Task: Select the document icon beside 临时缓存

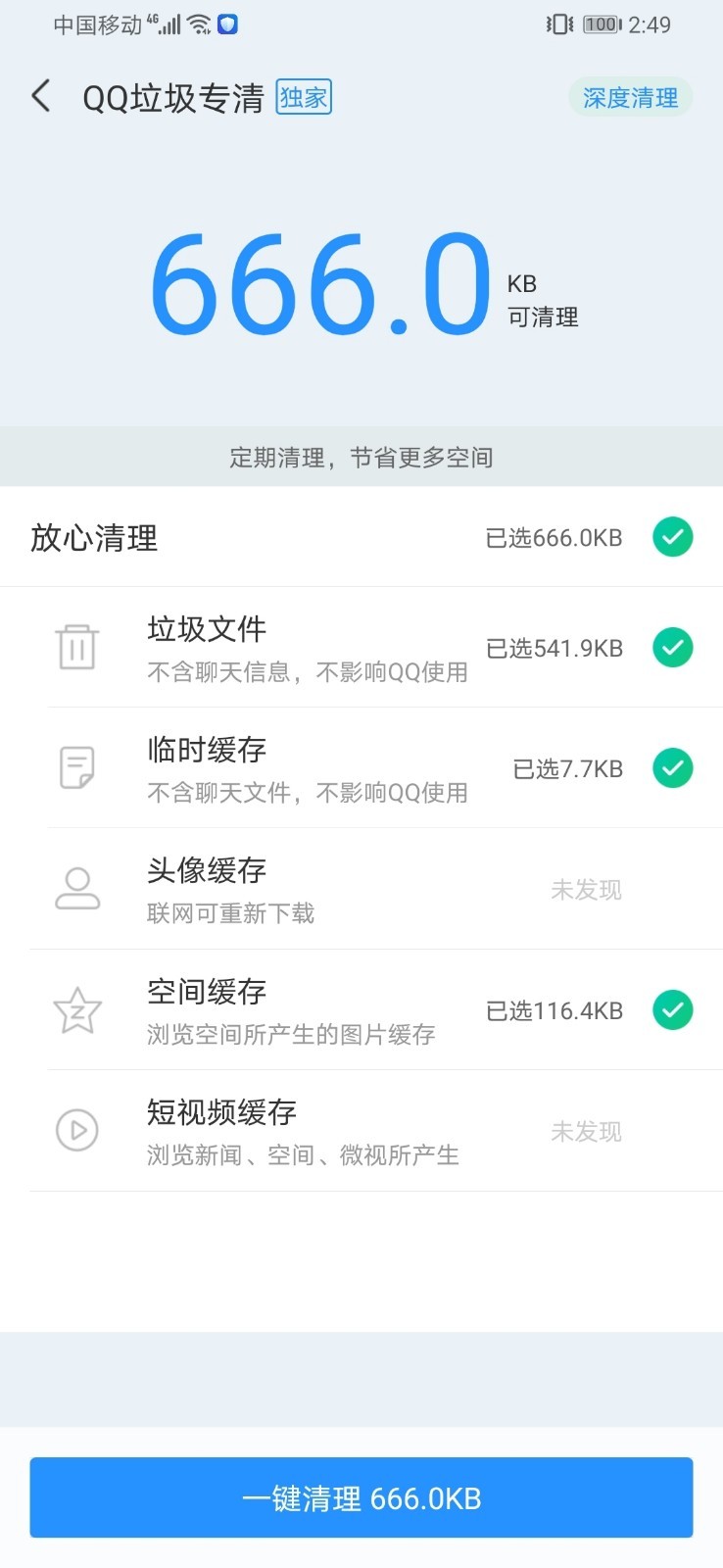Action: (x=78, y=768)
